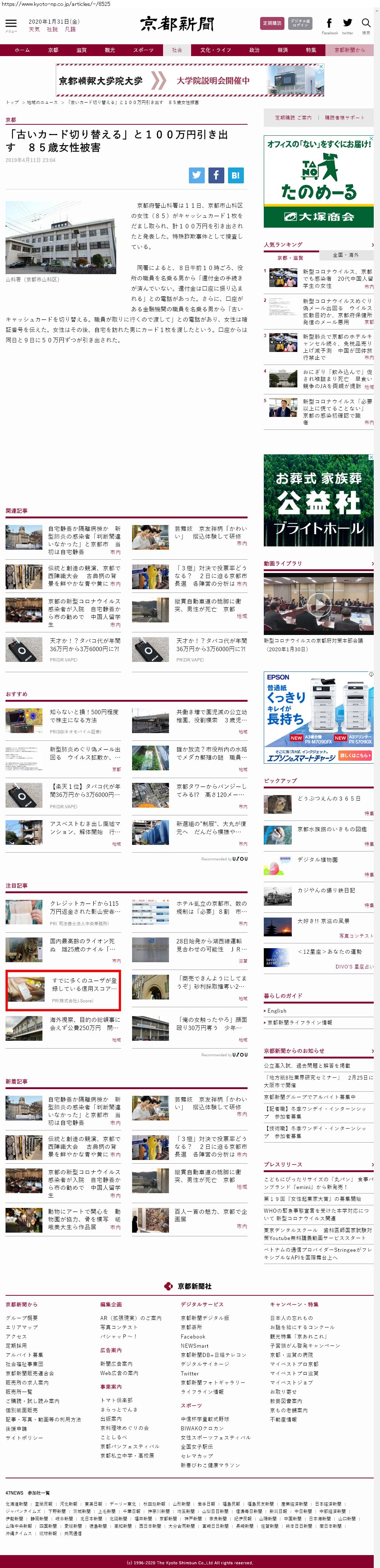Open the 京都水族館のいきもの図鑑 feature
The width and height of the screenshot is (380, 1568).
332,829
